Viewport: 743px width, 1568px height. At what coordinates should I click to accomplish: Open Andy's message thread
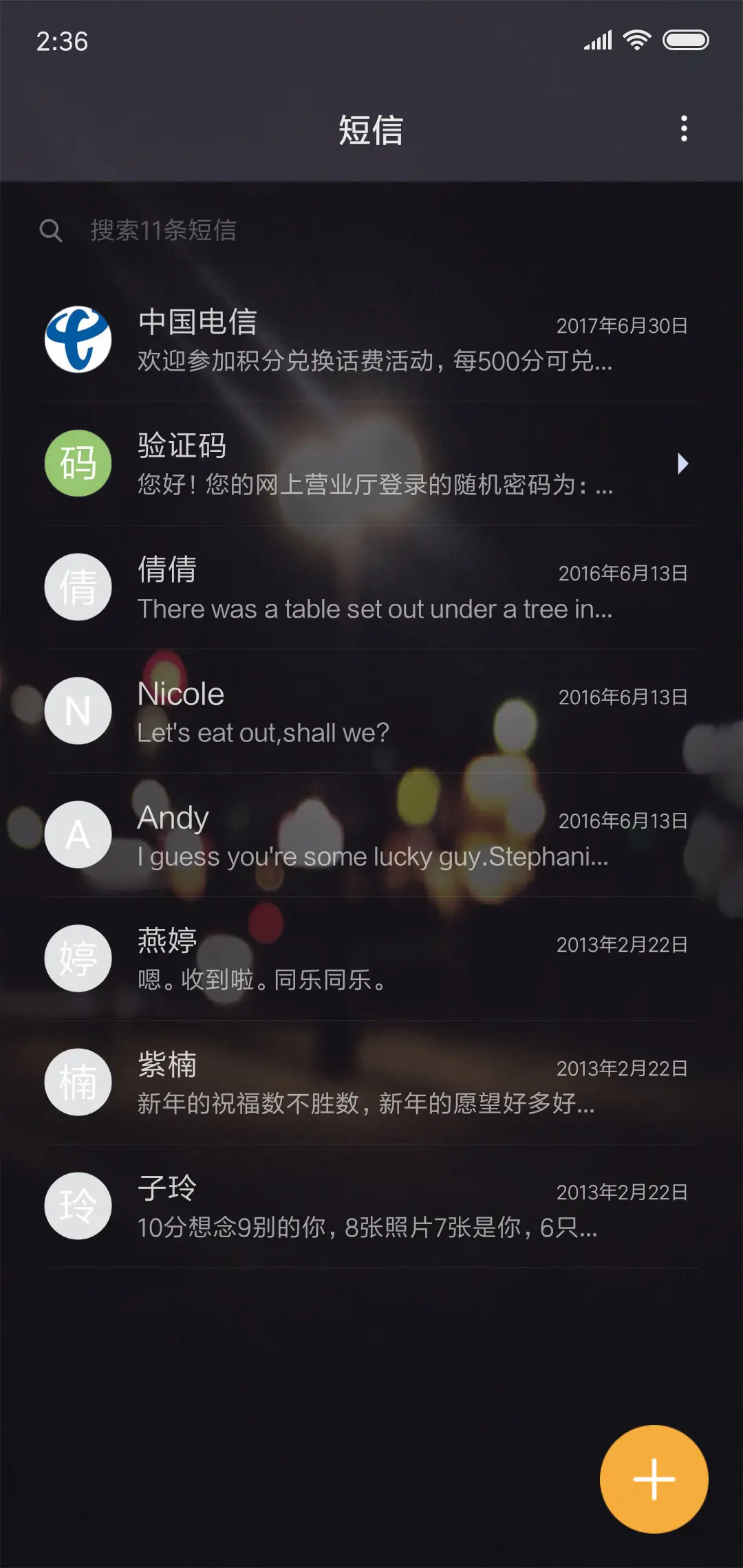(371, 834)
